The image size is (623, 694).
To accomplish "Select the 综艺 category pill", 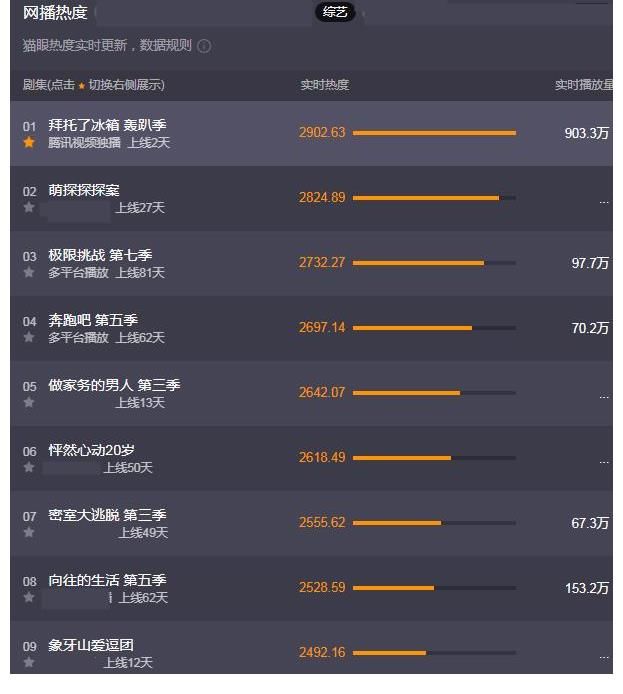I will pos(335,12).
